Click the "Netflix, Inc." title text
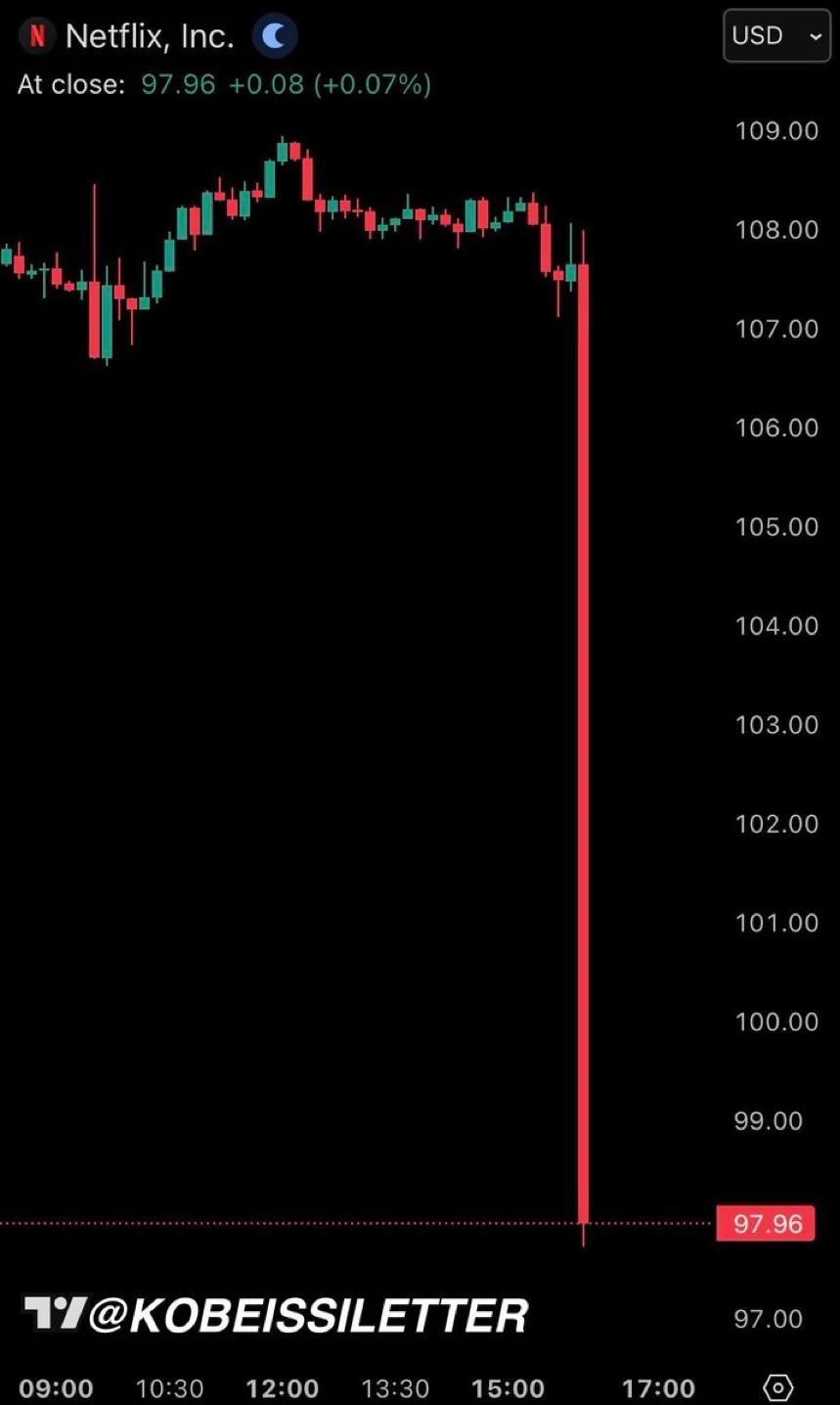The image size is (840, 1405). coord(149,35)
